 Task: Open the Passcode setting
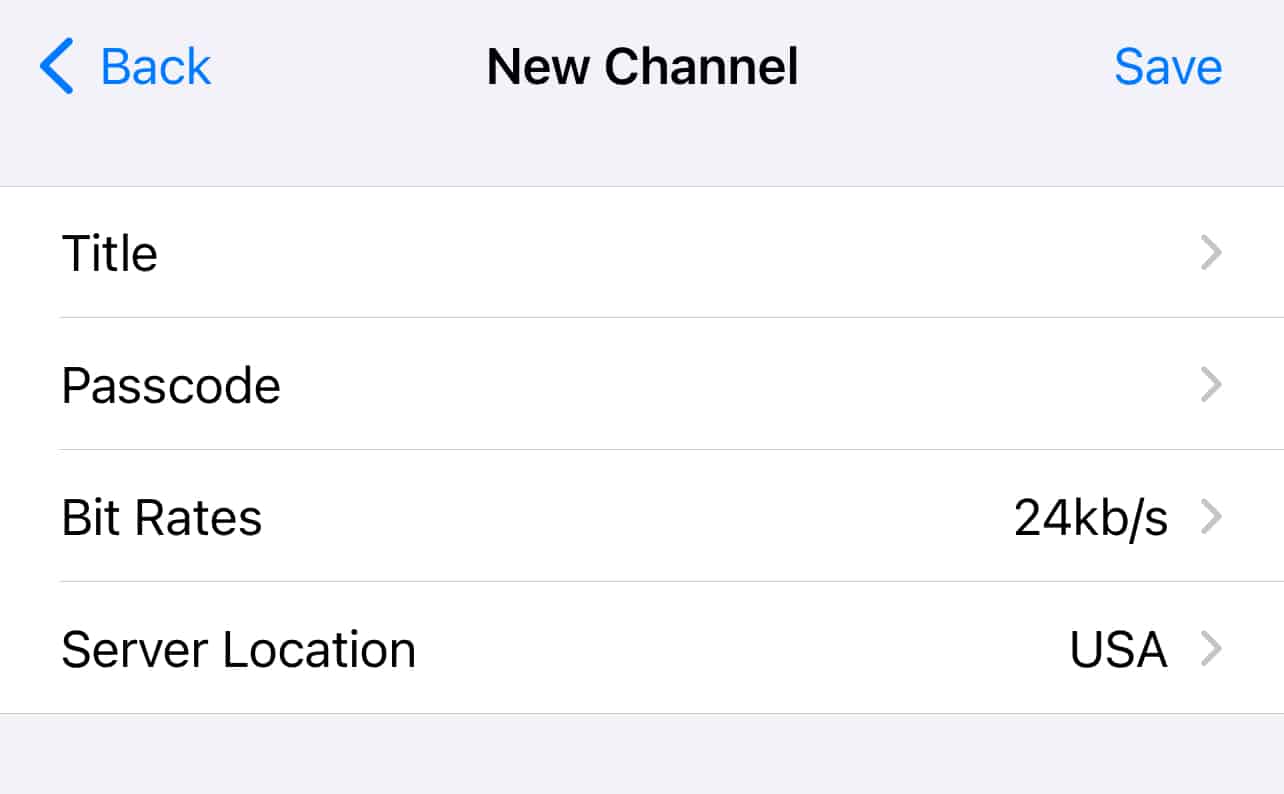[x=641, y=385]
